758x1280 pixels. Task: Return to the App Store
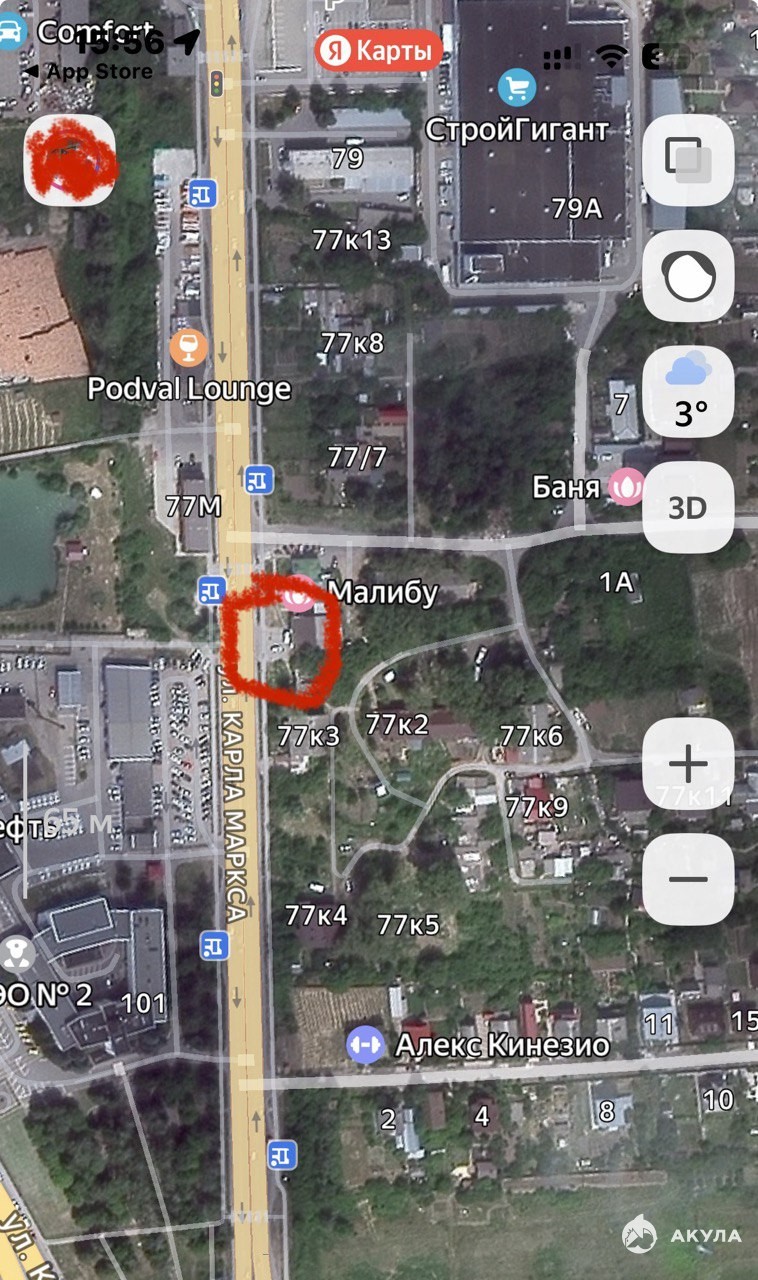click(x=88, y=71)
